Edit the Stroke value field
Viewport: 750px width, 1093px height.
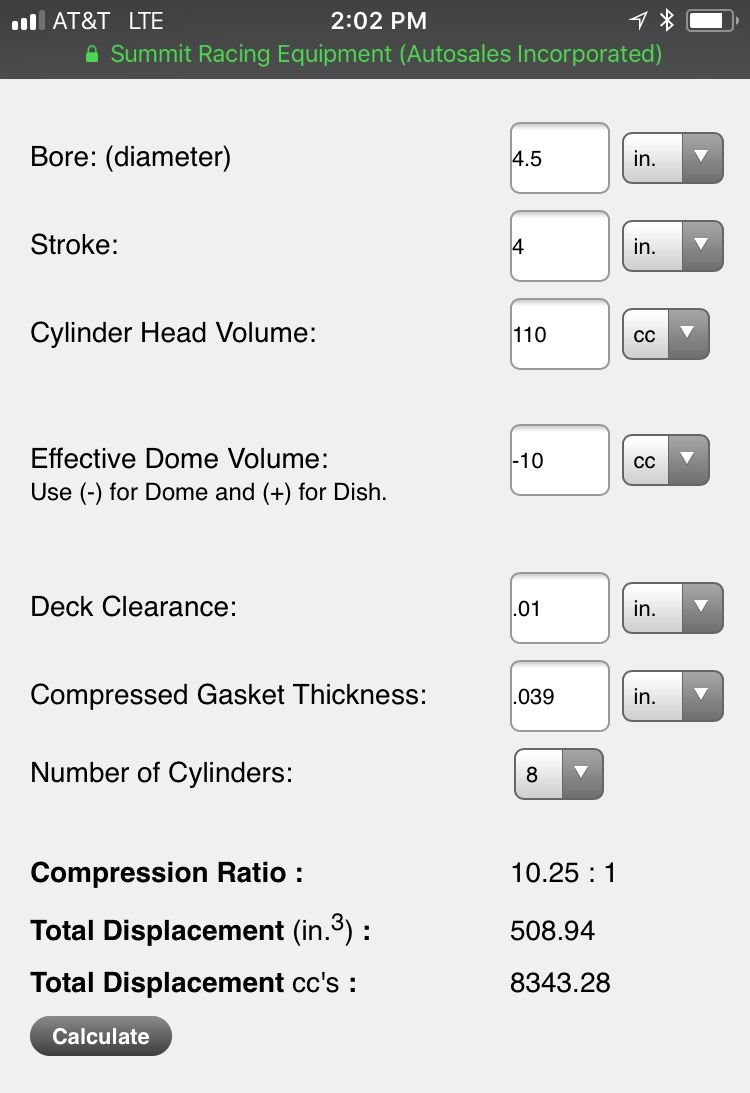point(559,246)
